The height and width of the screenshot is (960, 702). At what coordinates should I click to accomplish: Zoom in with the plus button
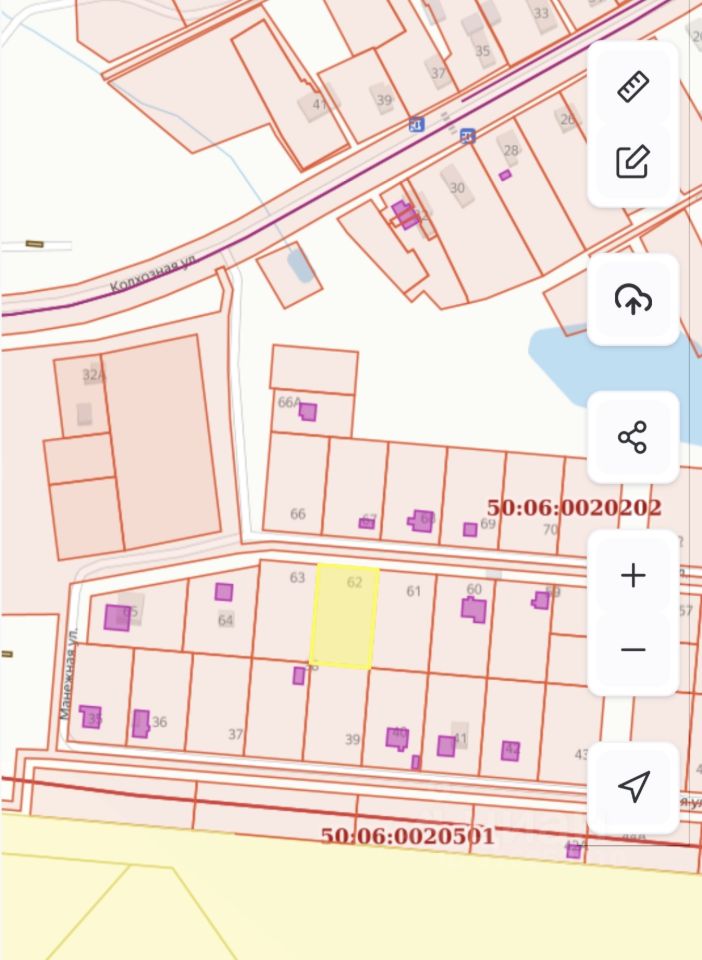[x=633, y=575]
